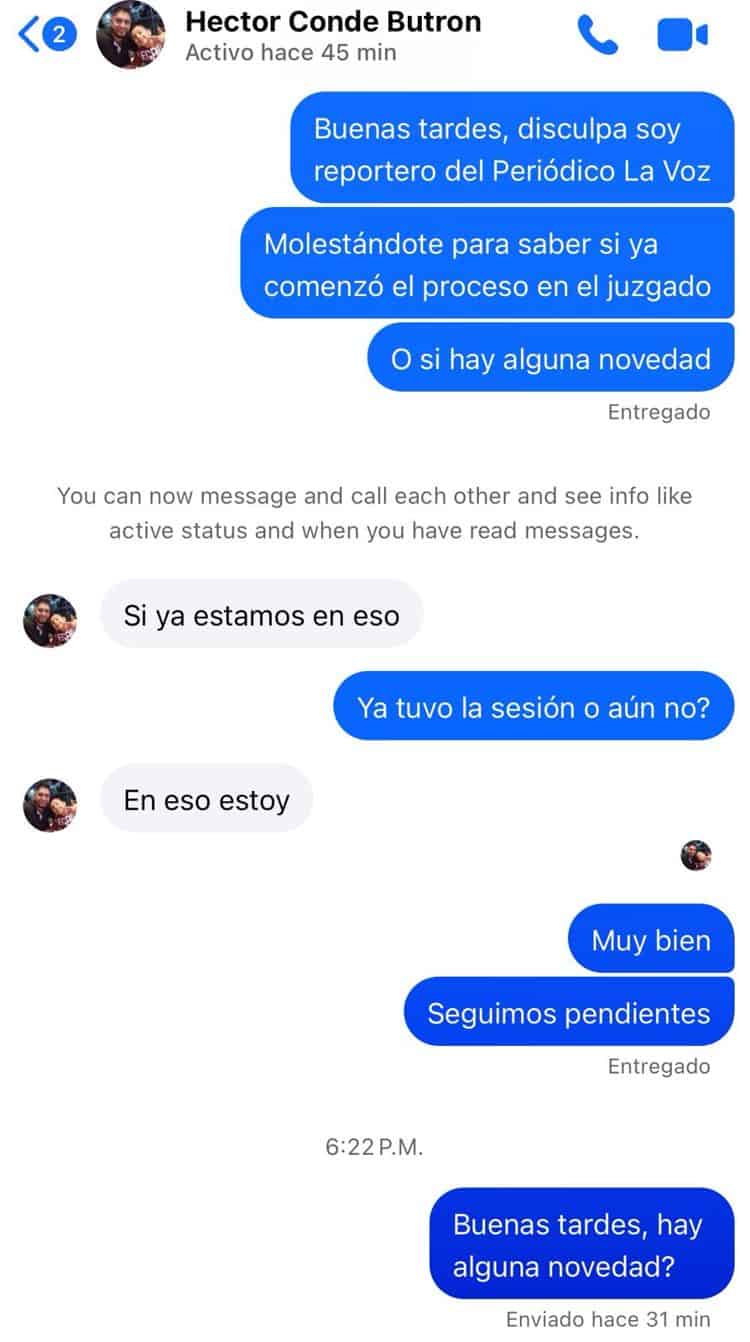Start a video call with Hector
Image resolution: width=750 pixels, height=1342 pixels.
[682, 35]
